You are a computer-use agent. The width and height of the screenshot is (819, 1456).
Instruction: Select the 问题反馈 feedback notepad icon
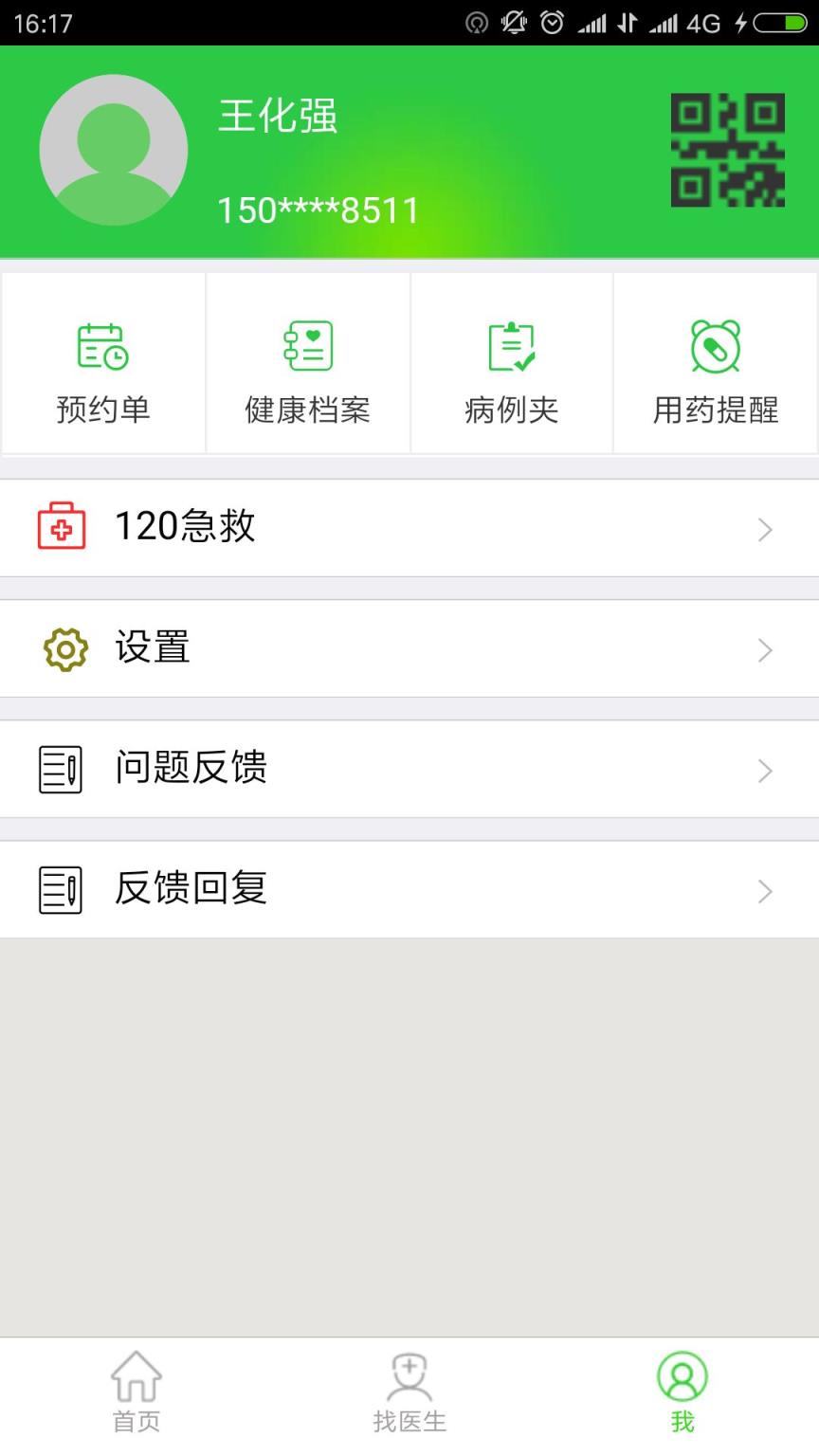[60, 770]
